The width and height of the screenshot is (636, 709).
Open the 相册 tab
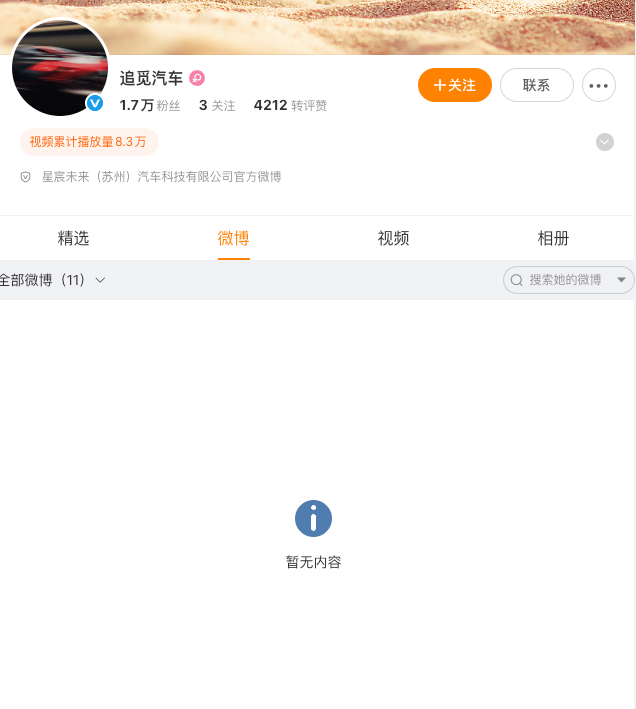pos(553,238)
